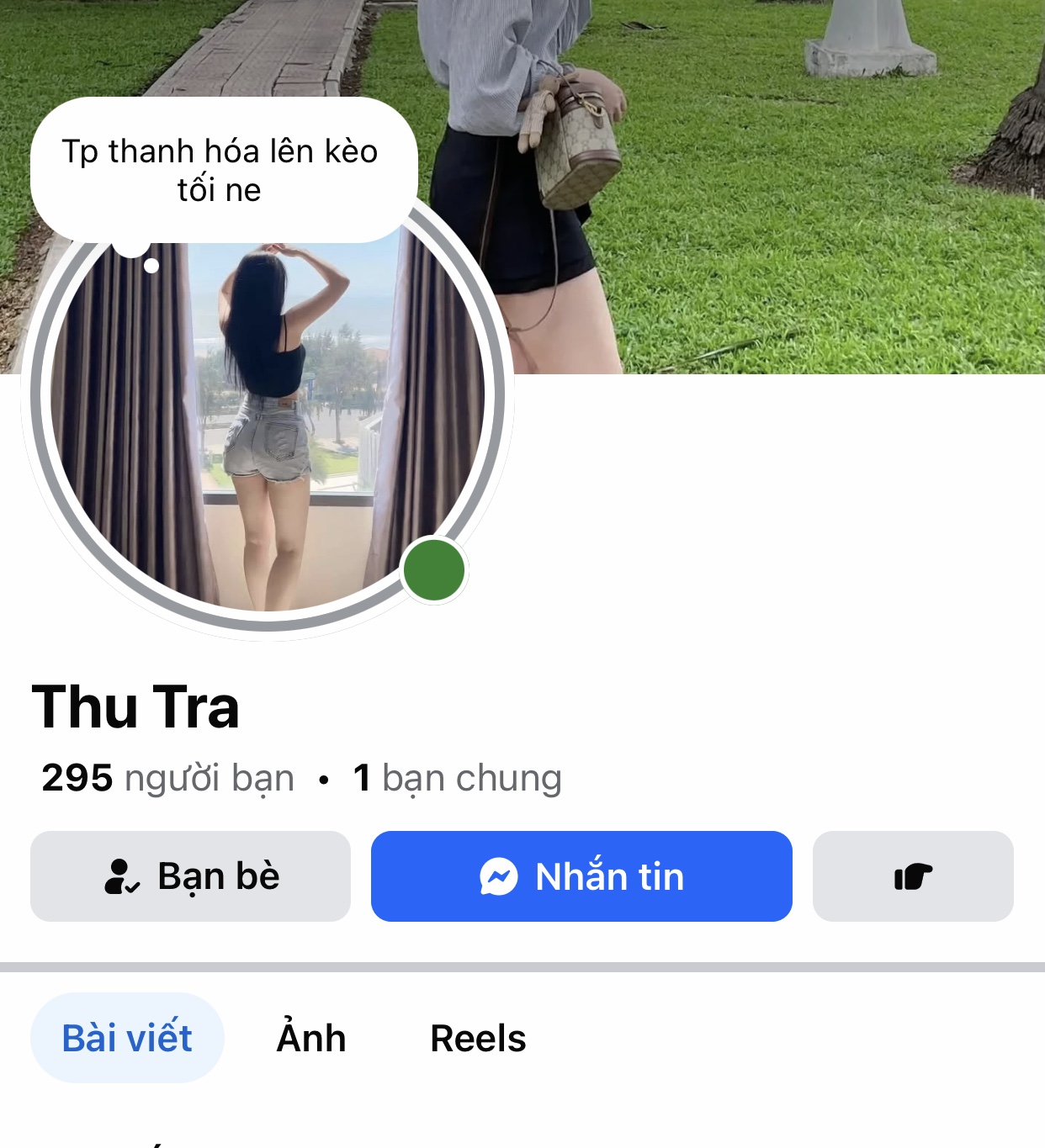Tap the Bạn bè friends button
The image size is (1045, 1148).
click(190, 876)
